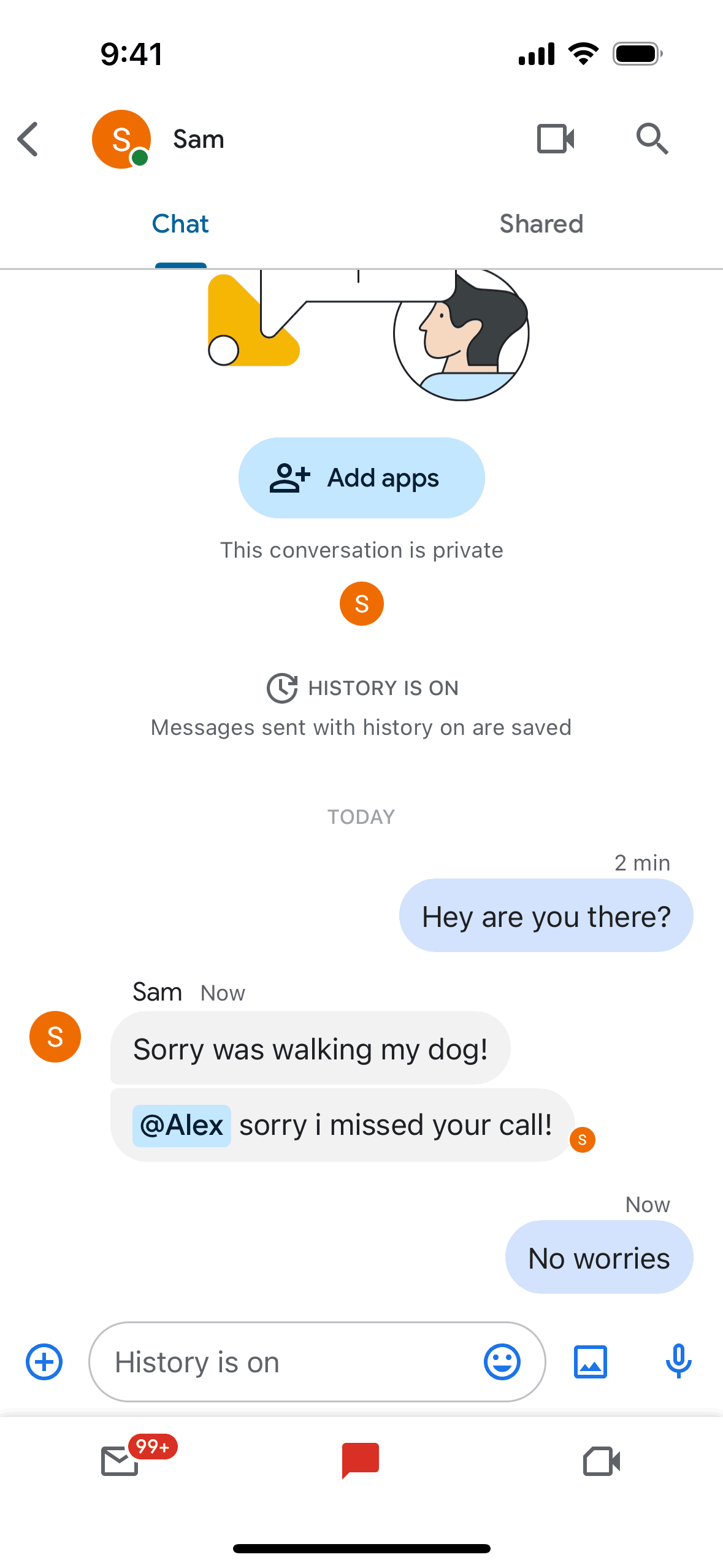Open the plus attachment menu

coord(44,1362)
